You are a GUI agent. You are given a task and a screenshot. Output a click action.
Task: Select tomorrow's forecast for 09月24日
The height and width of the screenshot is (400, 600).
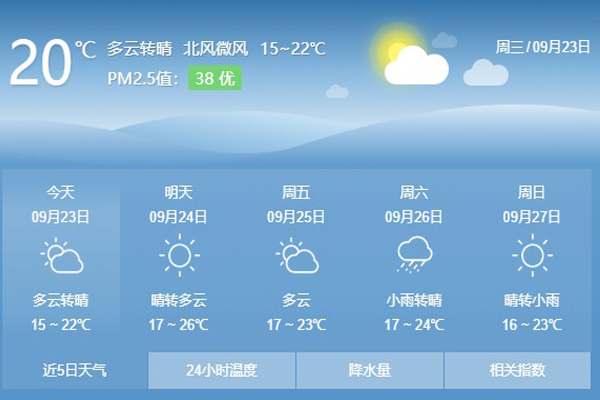179,258
